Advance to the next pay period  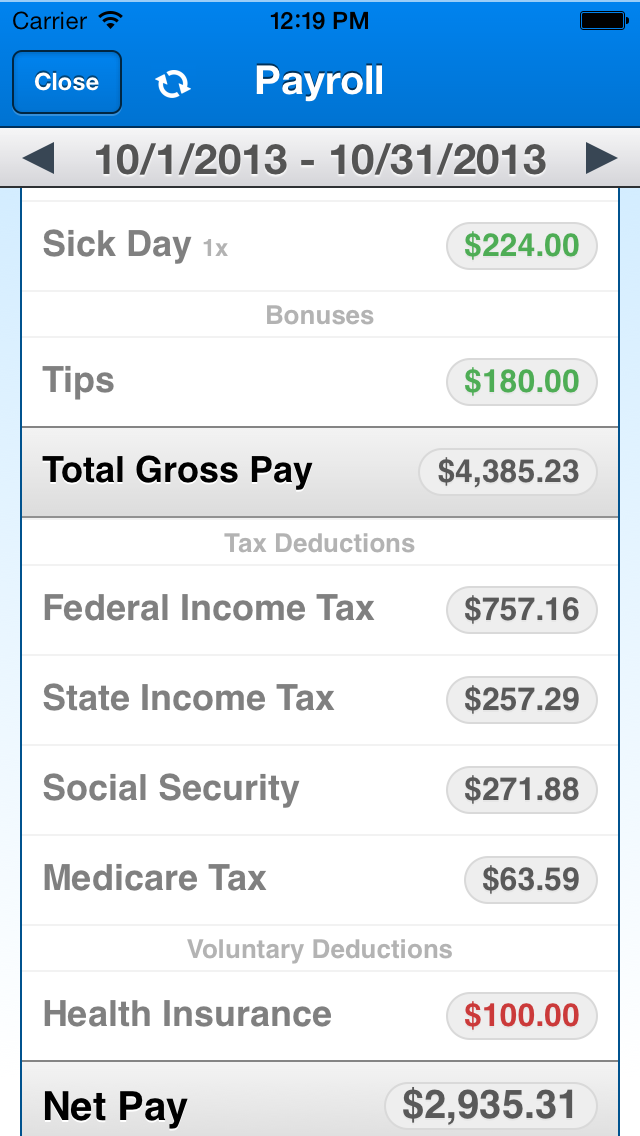click(601, 158)
